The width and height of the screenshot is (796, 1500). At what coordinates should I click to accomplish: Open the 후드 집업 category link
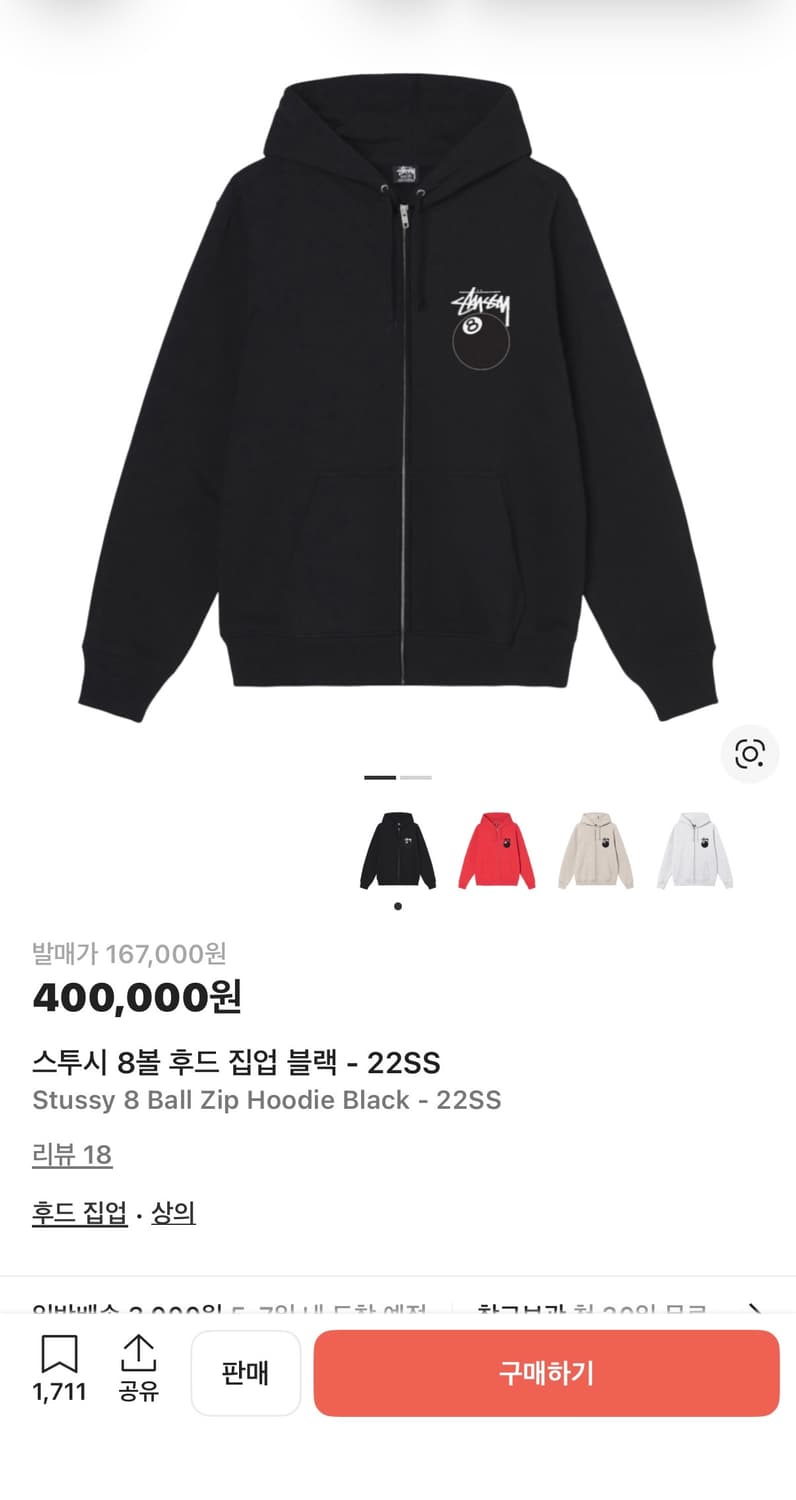79,1213
